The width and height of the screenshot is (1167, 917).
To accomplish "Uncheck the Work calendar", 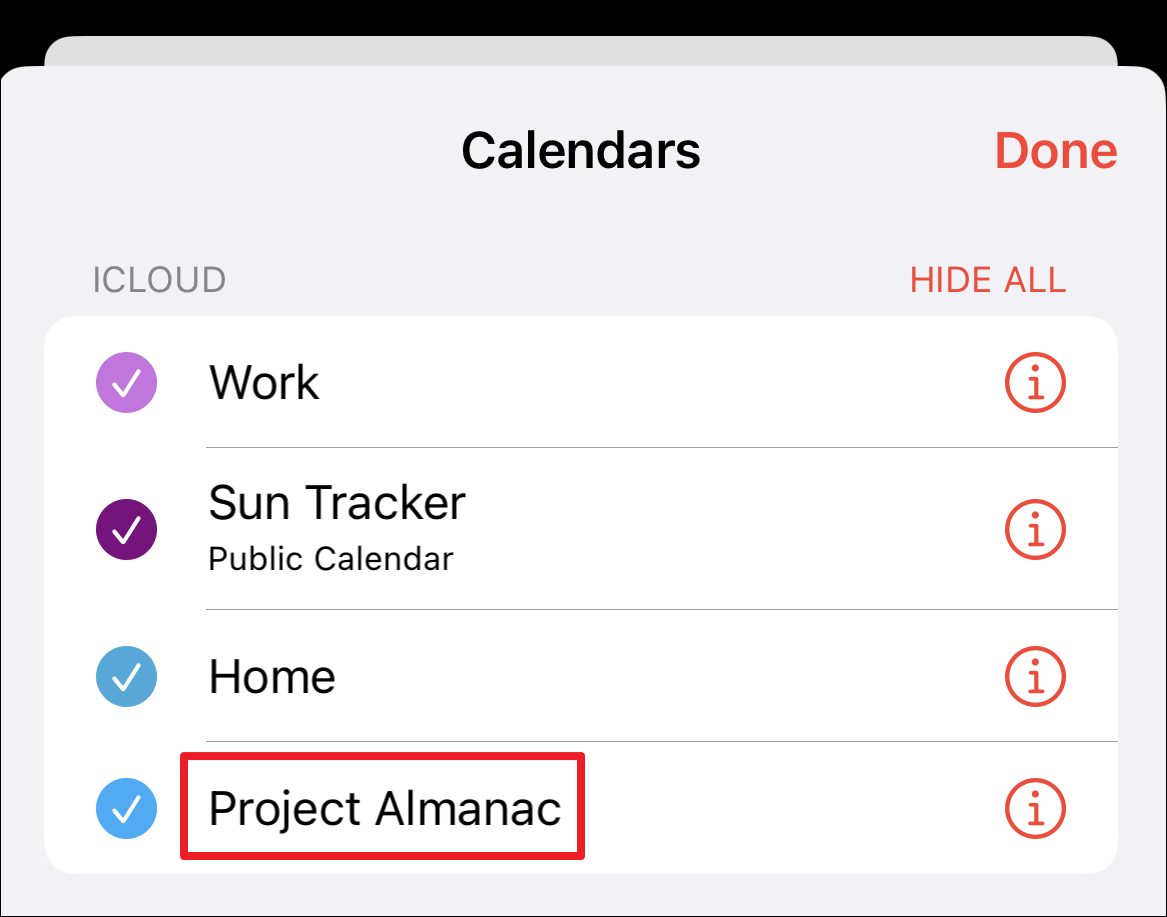I will point(126,382).
